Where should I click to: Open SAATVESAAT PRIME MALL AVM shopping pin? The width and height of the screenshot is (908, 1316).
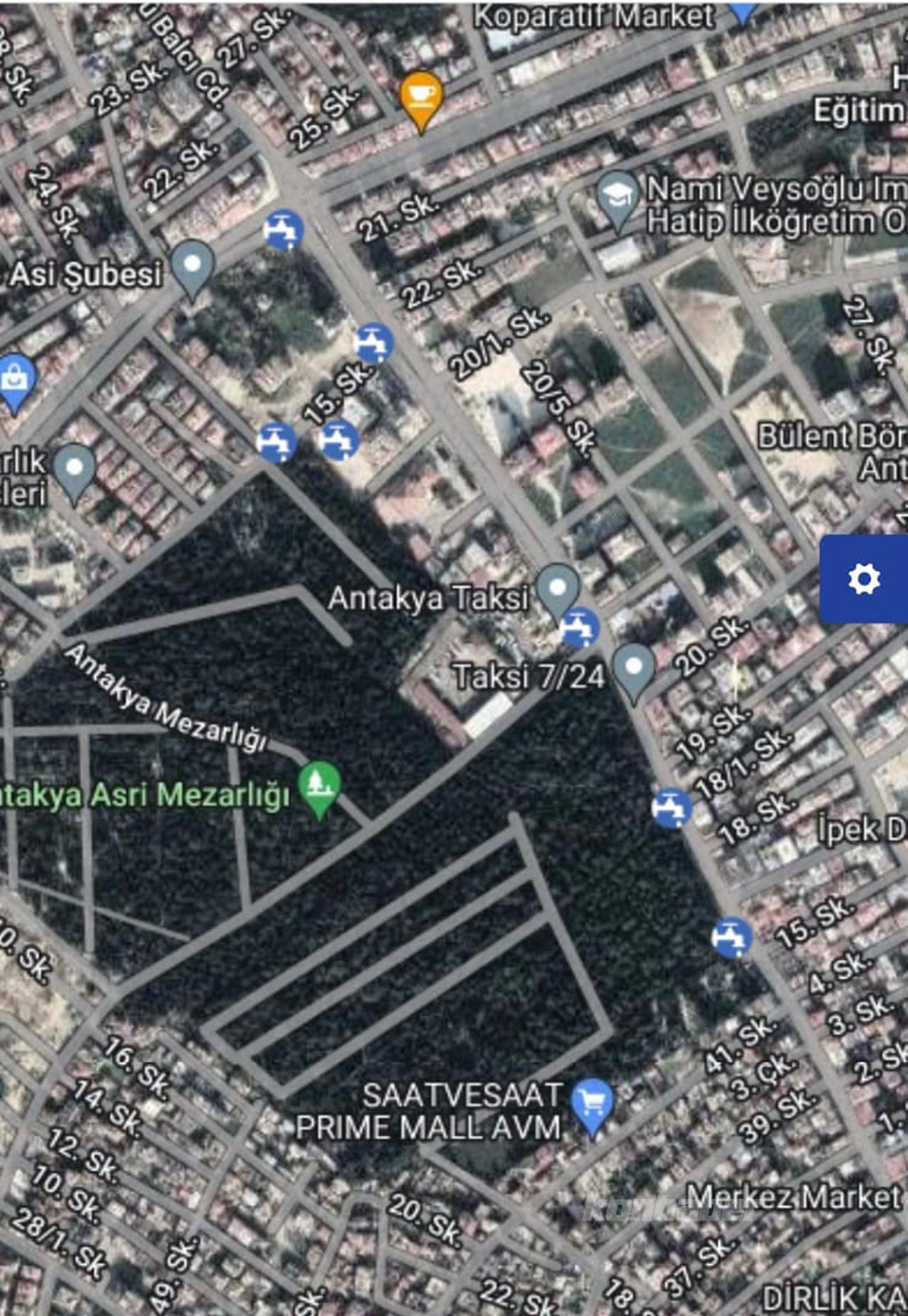[x=592, y=1100]
